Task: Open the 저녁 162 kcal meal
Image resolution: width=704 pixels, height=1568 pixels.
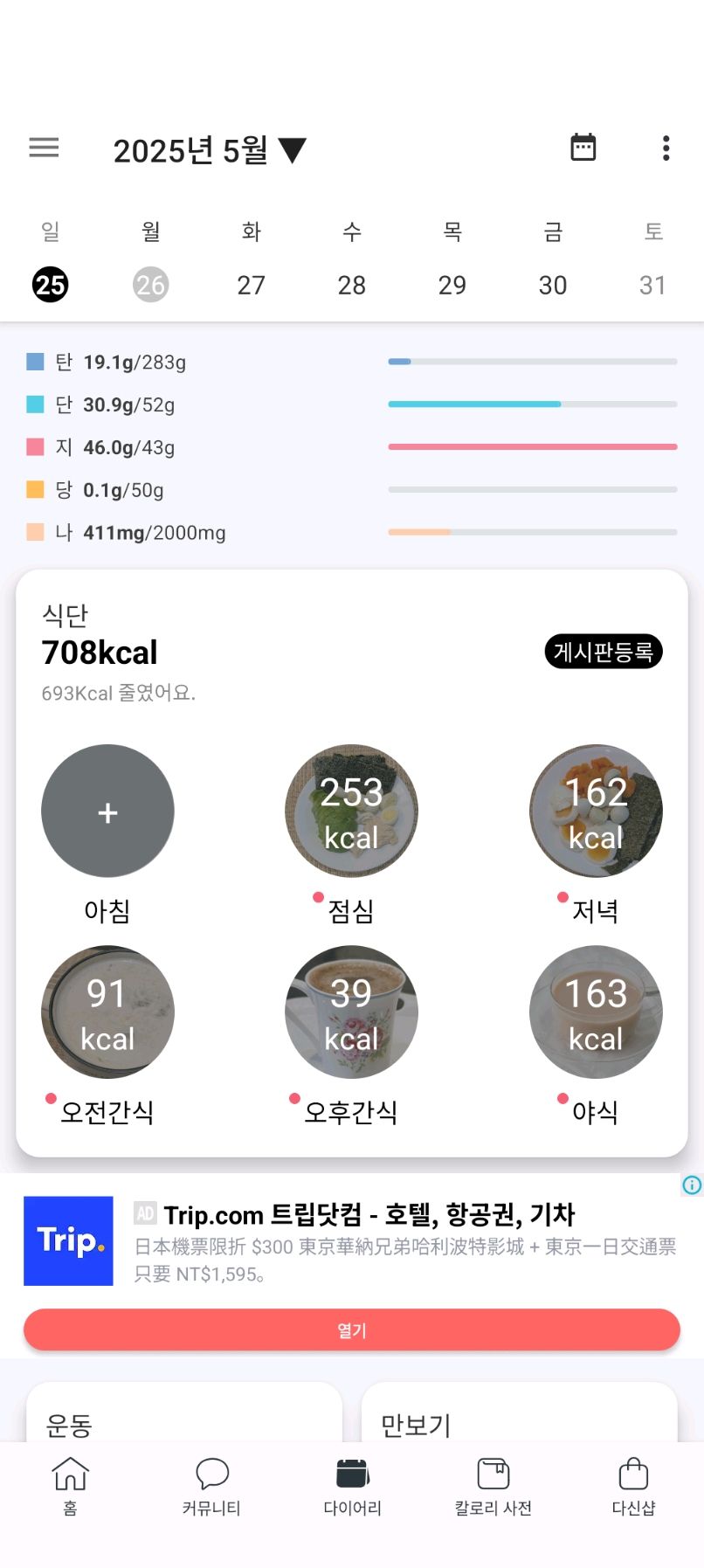Action: click(596, 812)
